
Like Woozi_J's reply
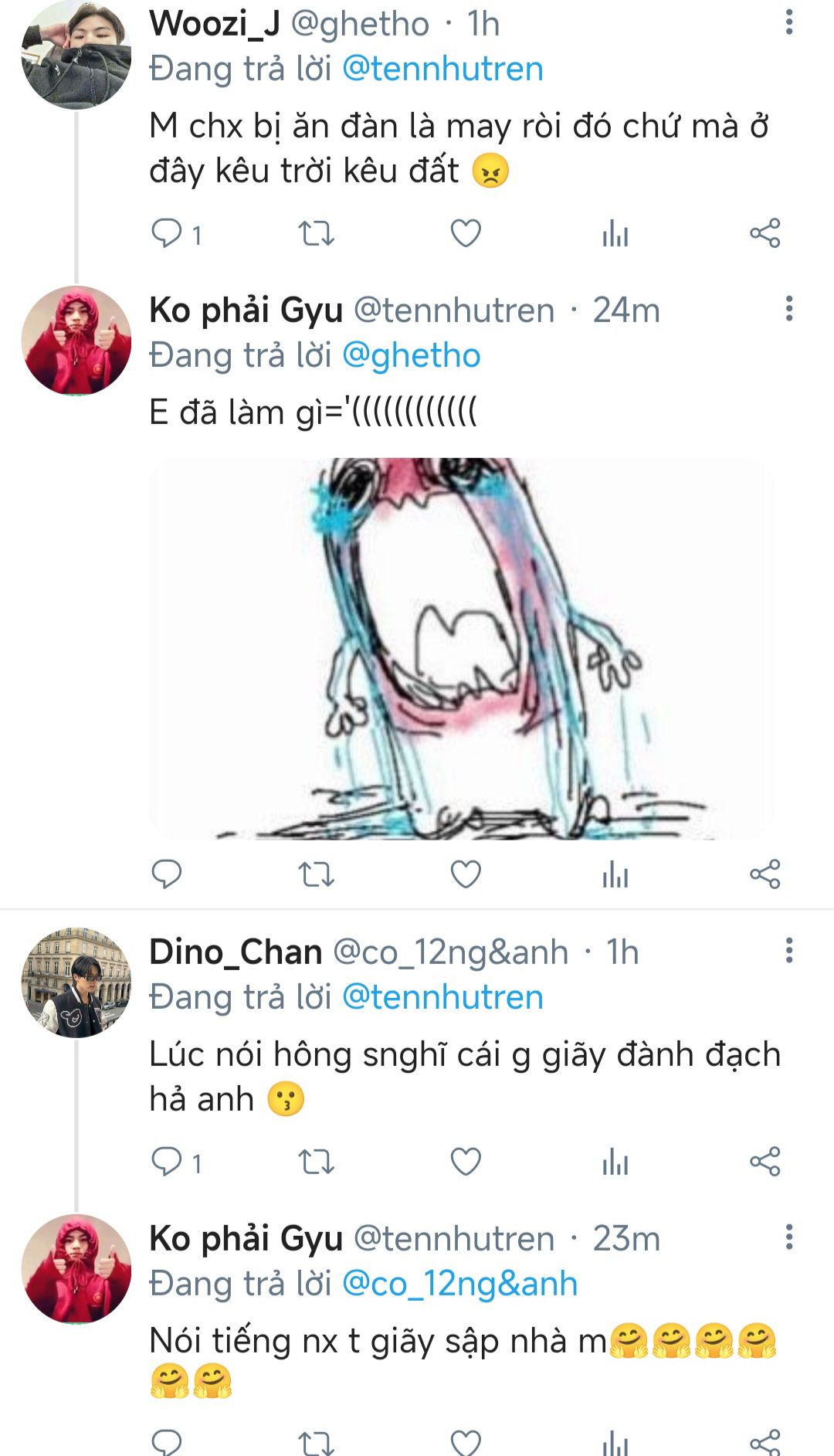pos(466,233)
